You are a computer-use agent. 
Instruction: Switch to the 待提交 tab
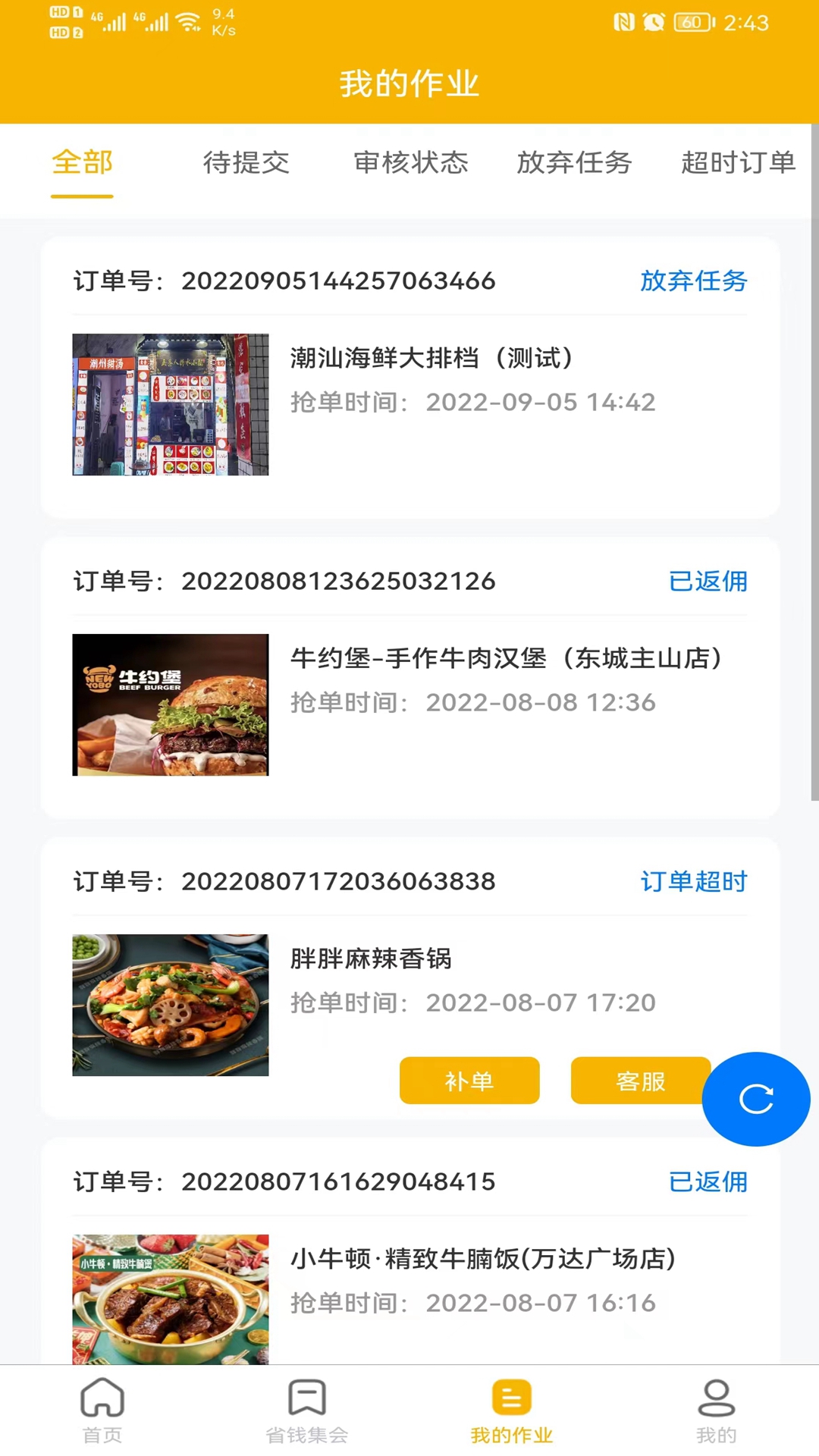246,162
